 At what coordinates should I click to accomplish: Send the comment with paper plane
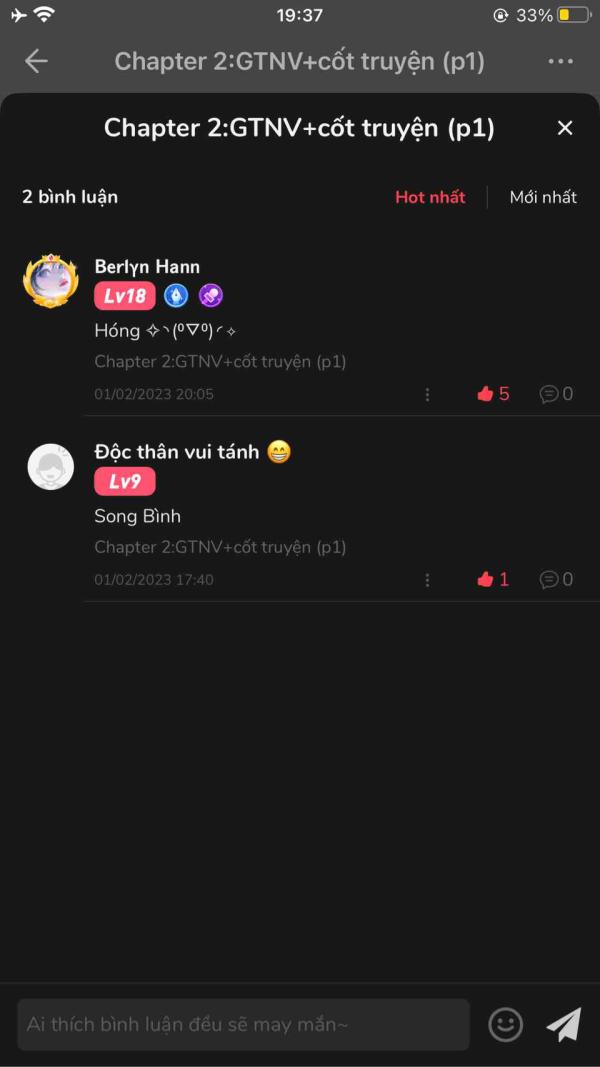tap(563, 1024)
